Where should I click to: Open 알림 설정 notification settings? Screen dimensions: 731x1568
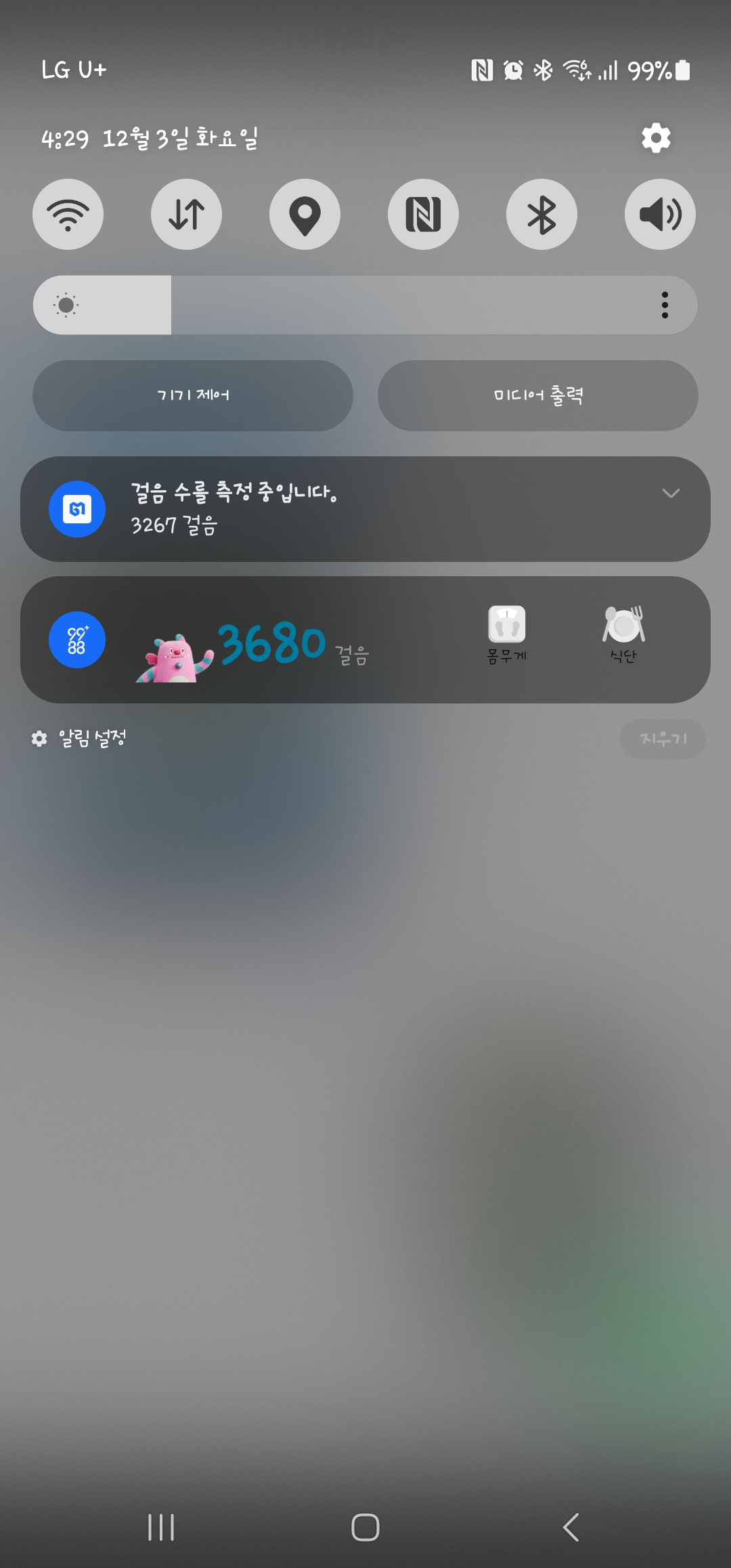[x=80, y=738]
